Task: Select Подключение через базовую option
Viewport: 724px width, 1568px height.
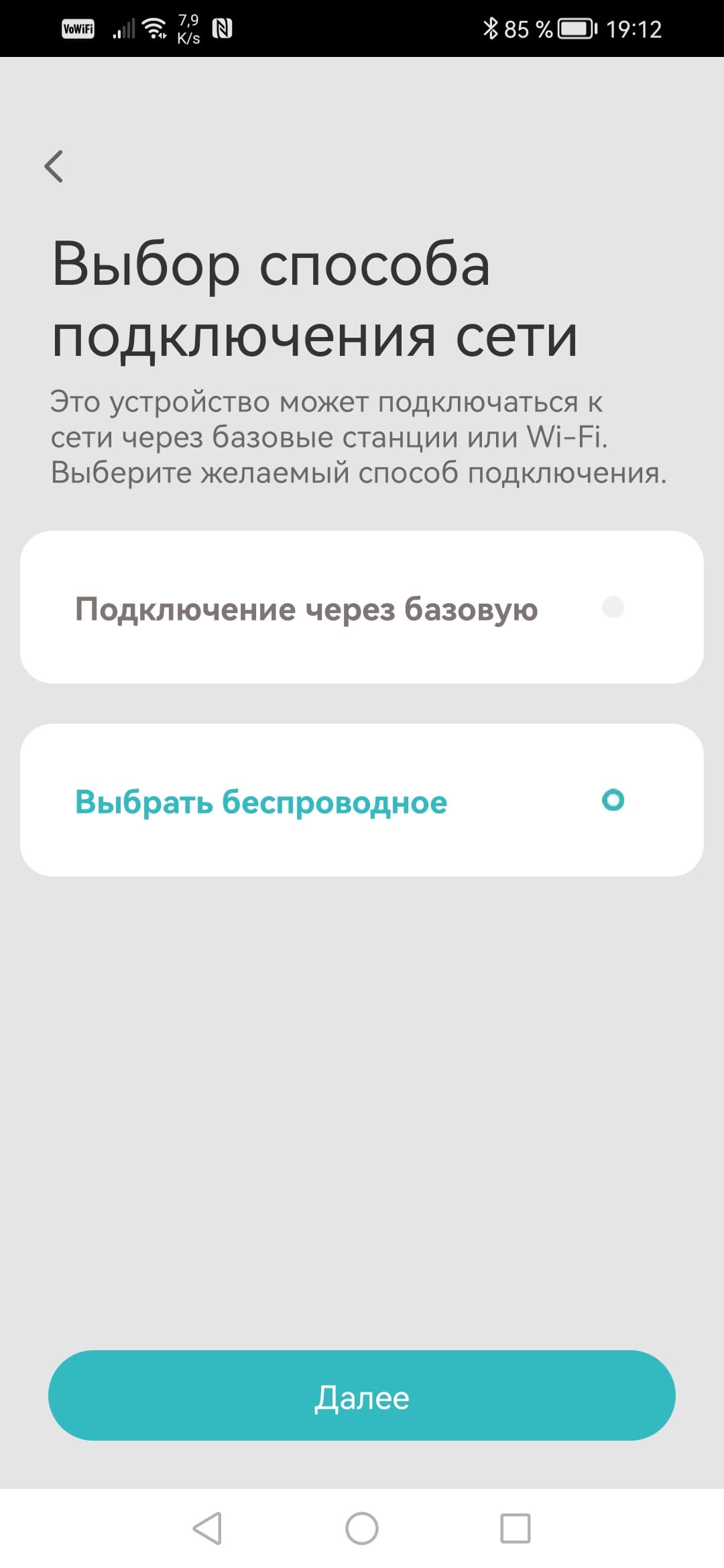Action: tap(362, 607)
